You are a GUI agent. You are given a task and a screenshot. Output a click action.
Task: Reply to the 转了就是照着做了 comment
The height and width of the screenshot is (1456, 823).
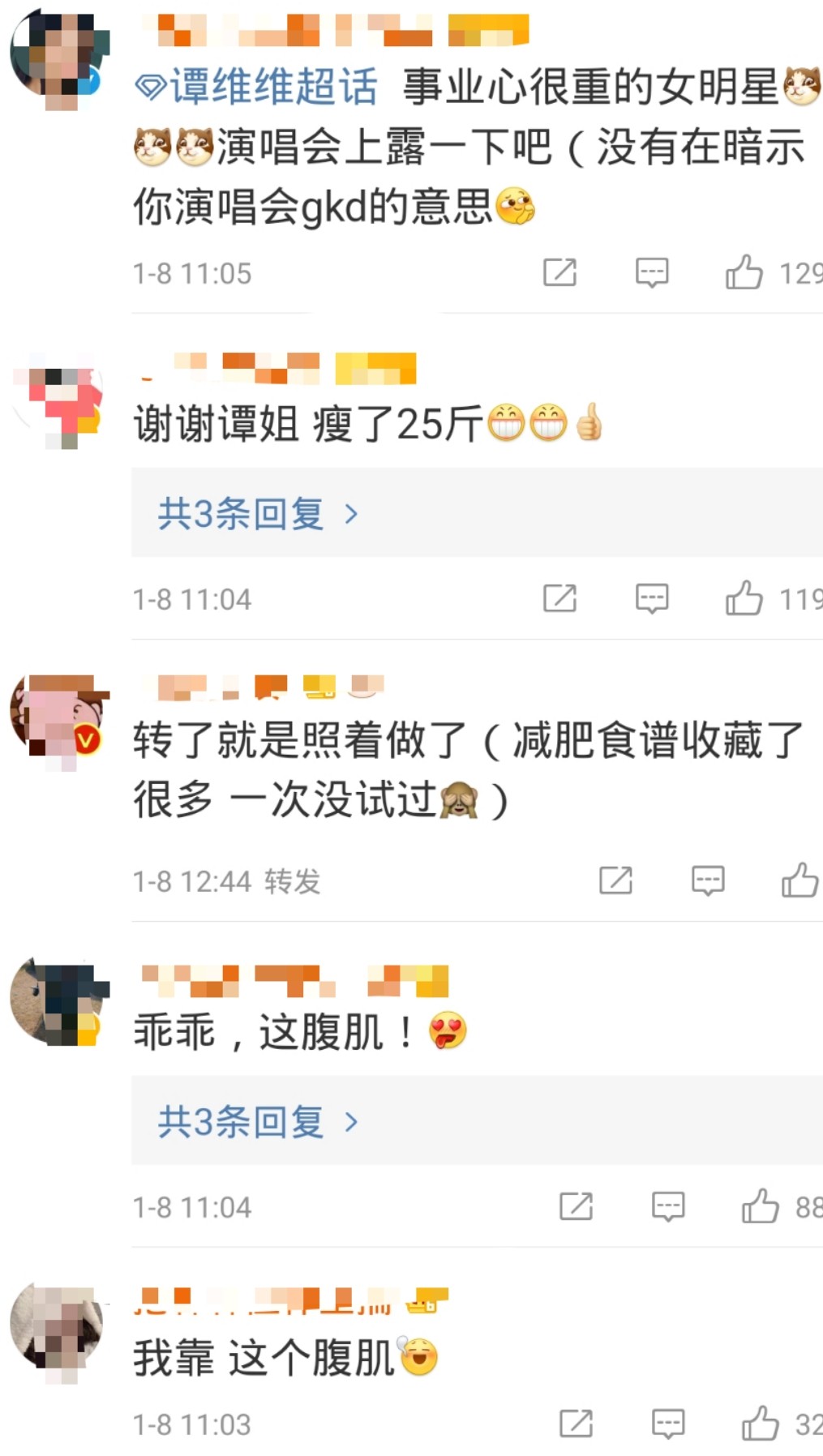[708, 880]
